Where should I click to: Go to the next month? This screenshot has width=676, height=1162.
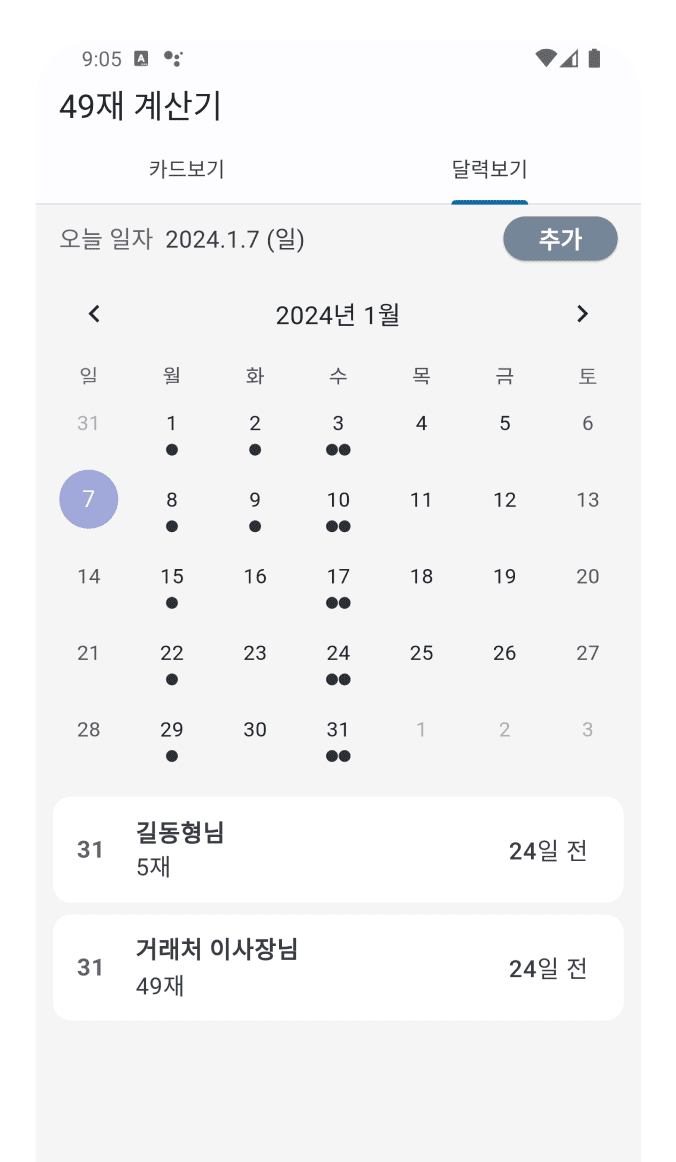click(x=582, y=314)
